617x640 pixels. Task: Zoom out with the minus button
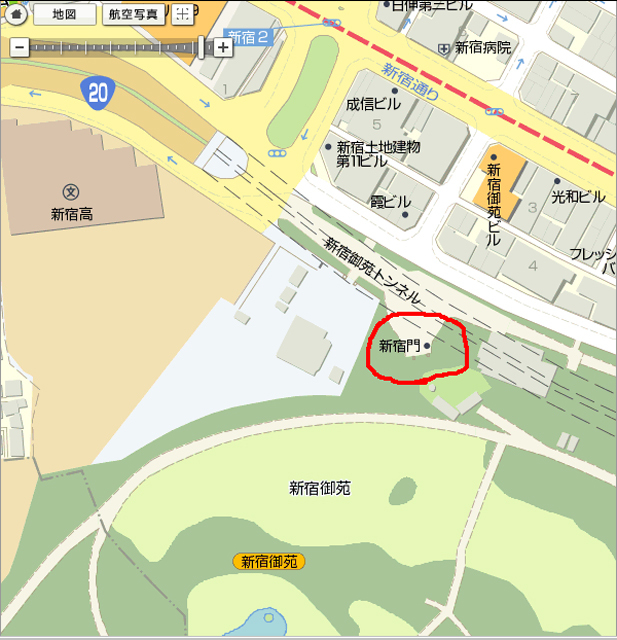point(18,47)
